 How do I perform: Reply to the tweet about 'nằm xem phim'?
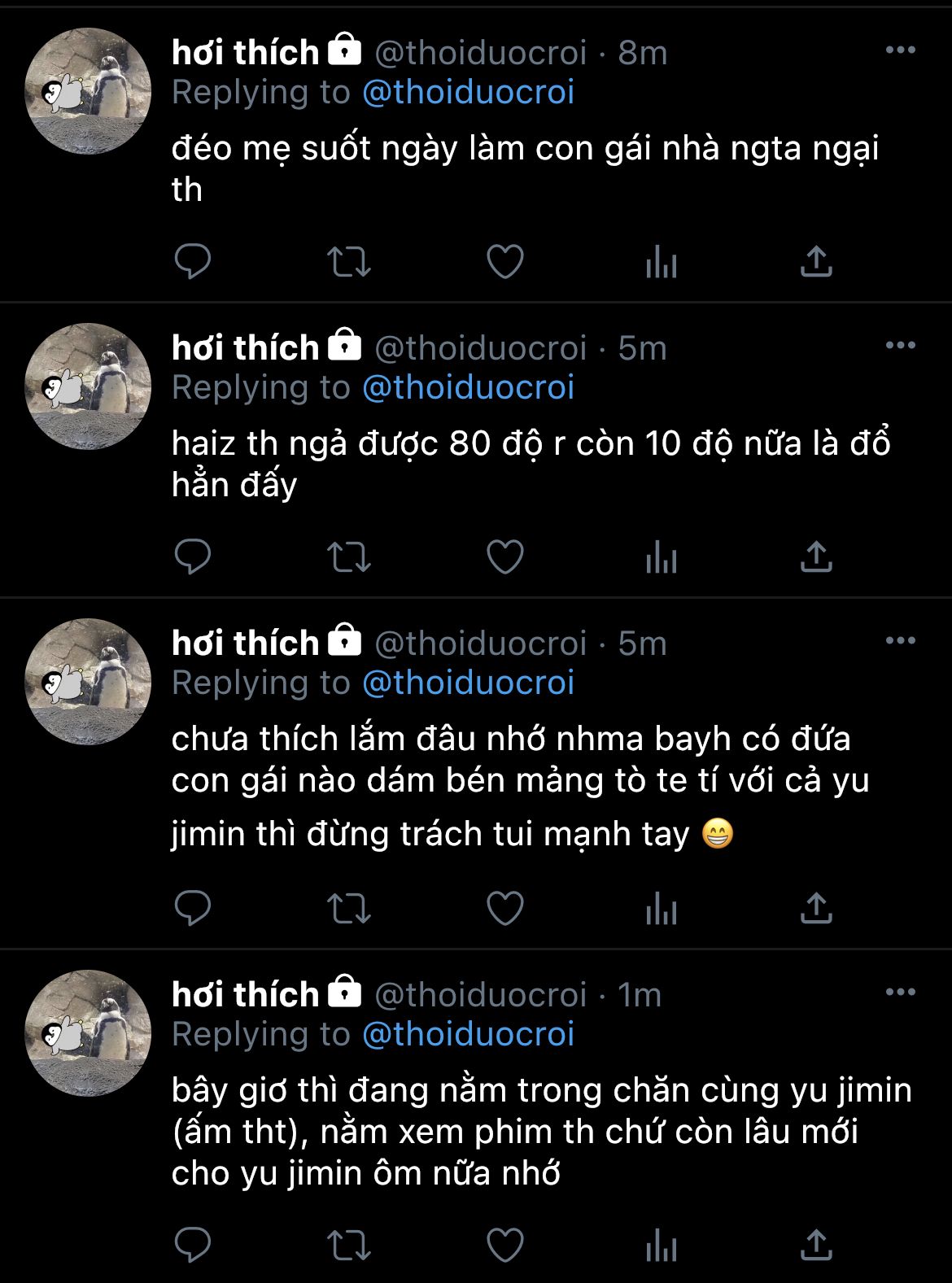(x=193, y=1245)
